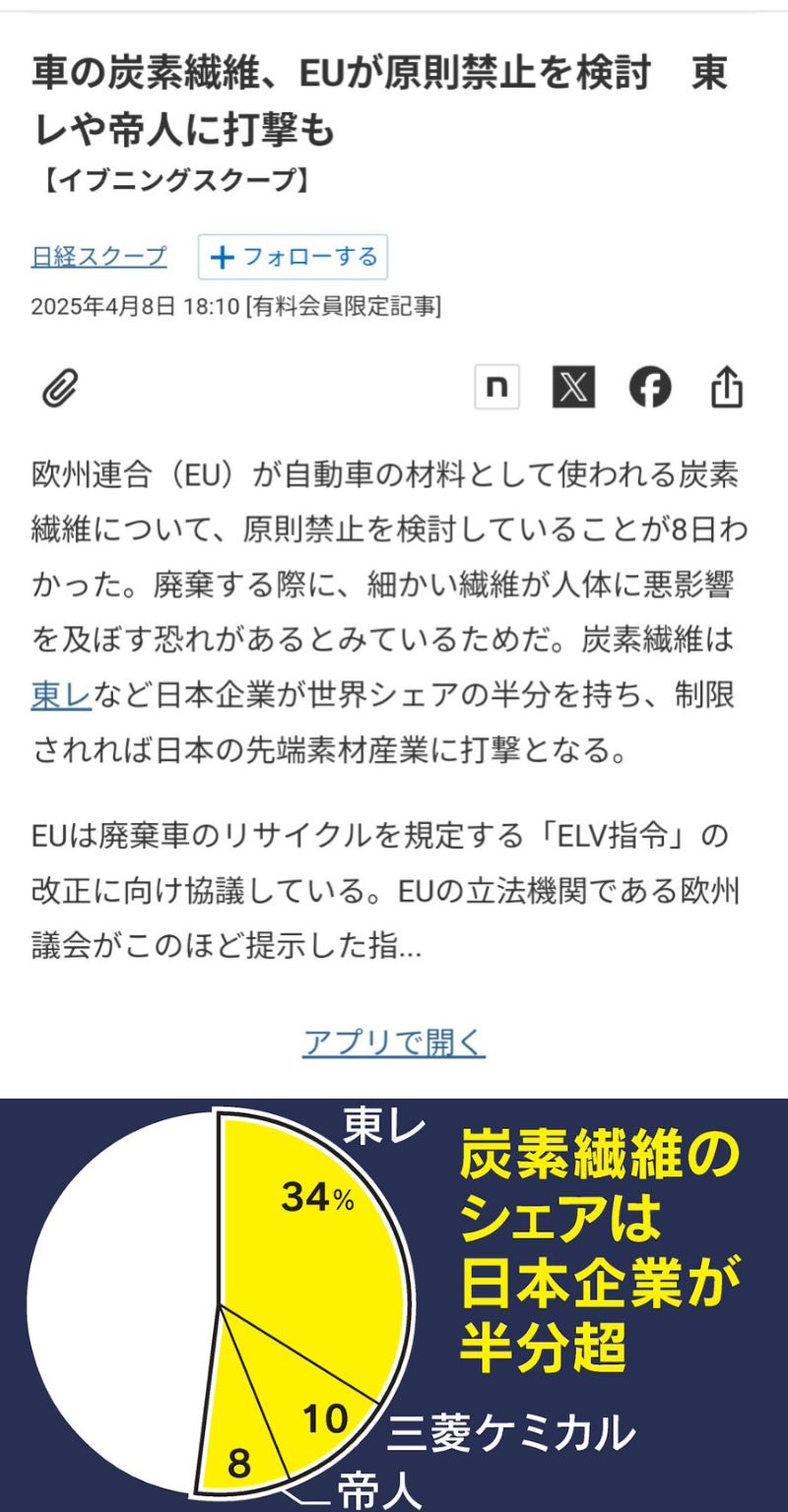Tap the paperclip icon to save the article
Viewport: 788px width, 1512px height.
coord(59,388)
